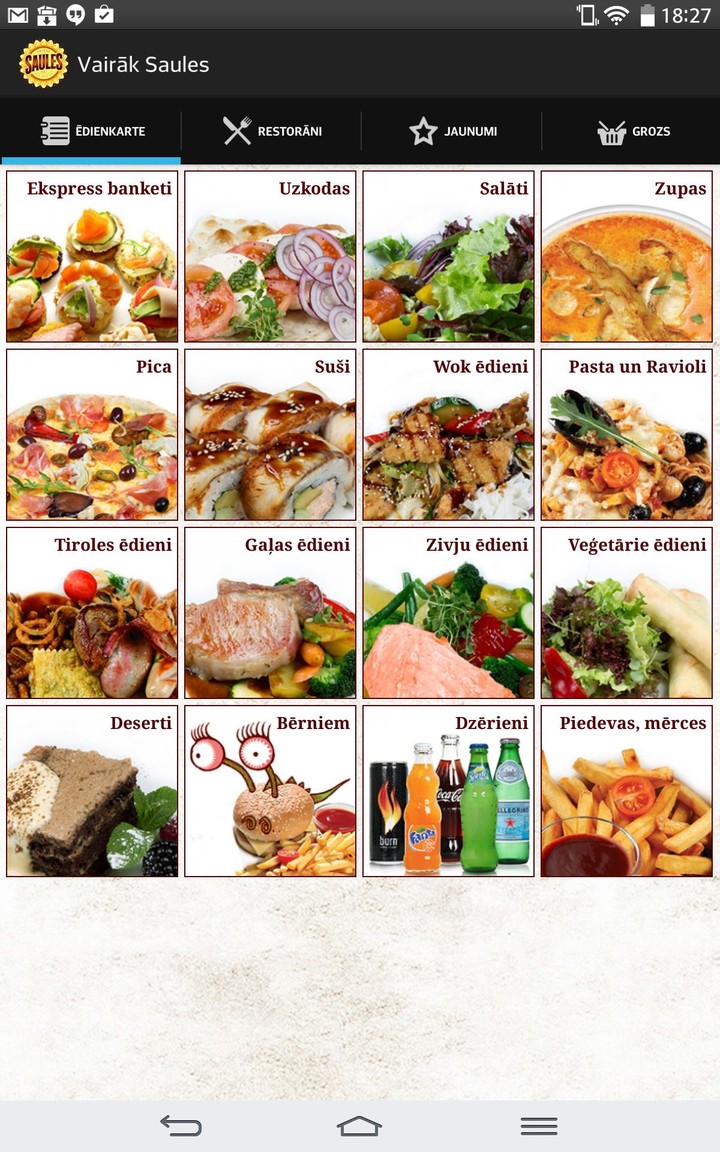Screen dimensions: 720x1152
Task: View Veģetārie ēdieni category
Action: (x=626, y=613)
